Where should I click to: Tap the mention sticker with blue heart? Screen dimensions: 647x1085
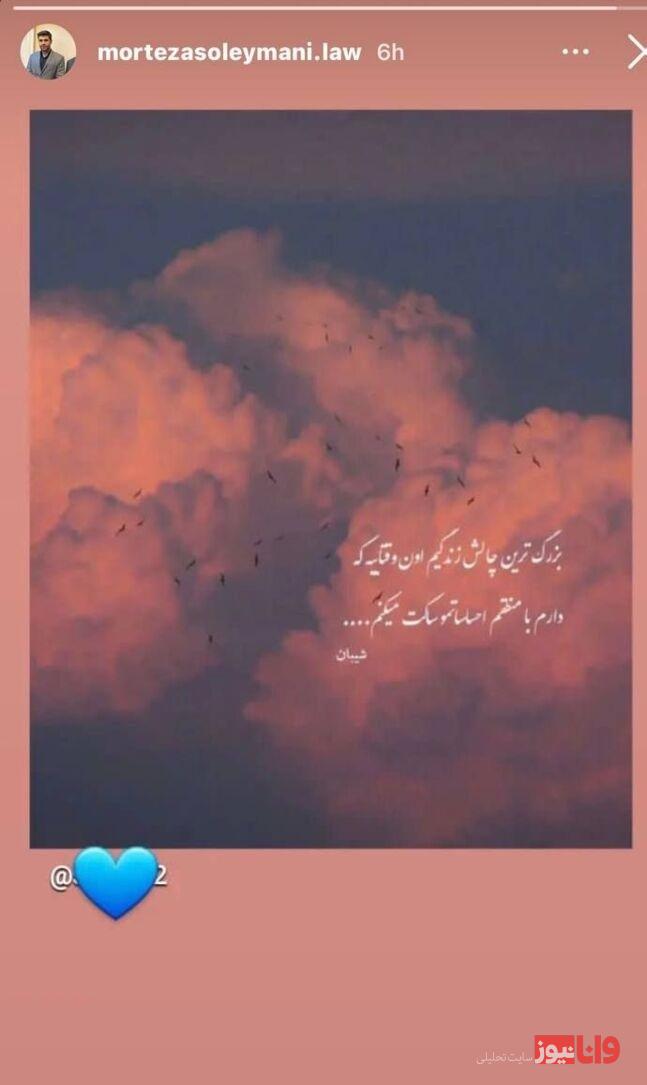[x=110, y=880]
